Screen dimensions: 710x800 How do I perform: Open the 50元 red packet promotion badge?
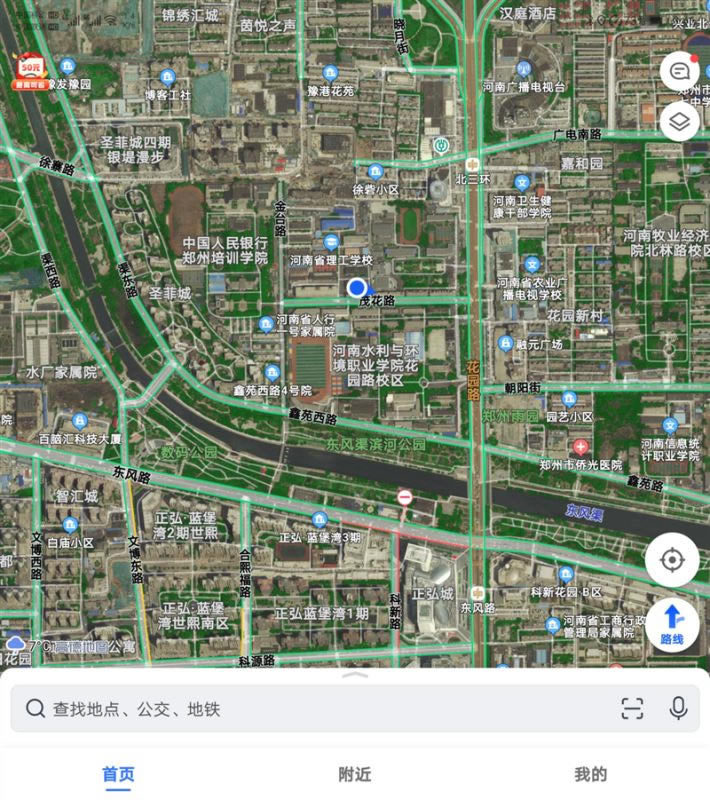30,72
